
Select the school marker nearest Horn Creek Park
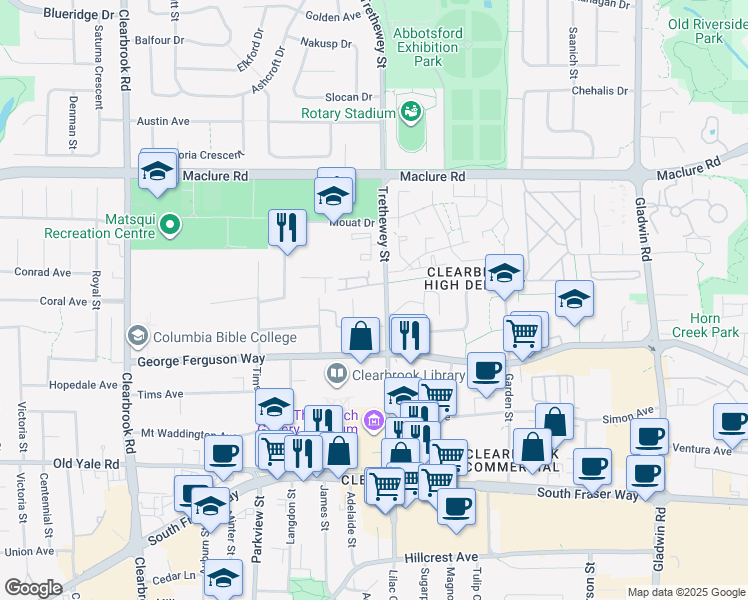pyautogui.click(x=574, y=299)
